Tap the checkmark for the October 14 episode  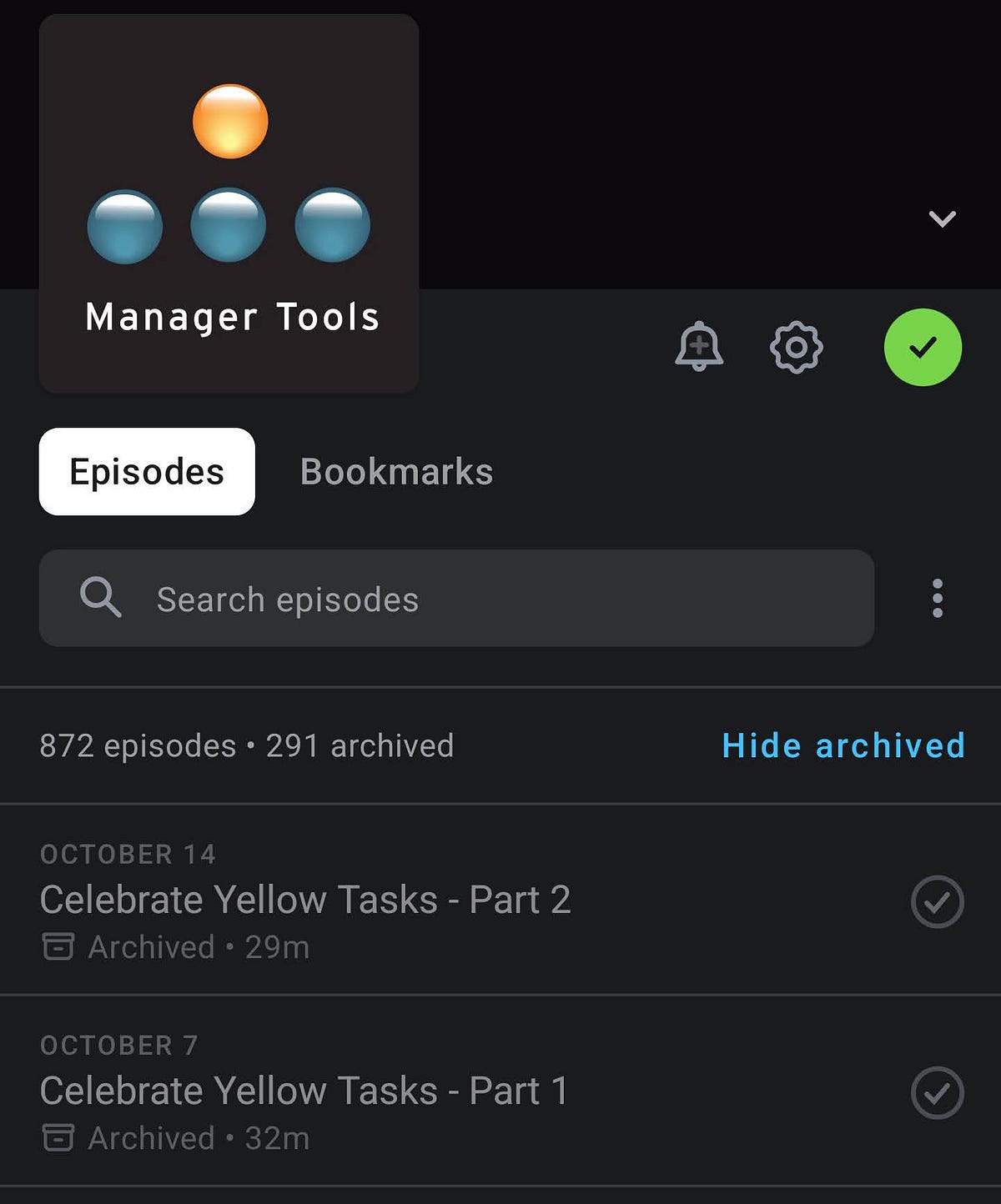pos(937,901)
